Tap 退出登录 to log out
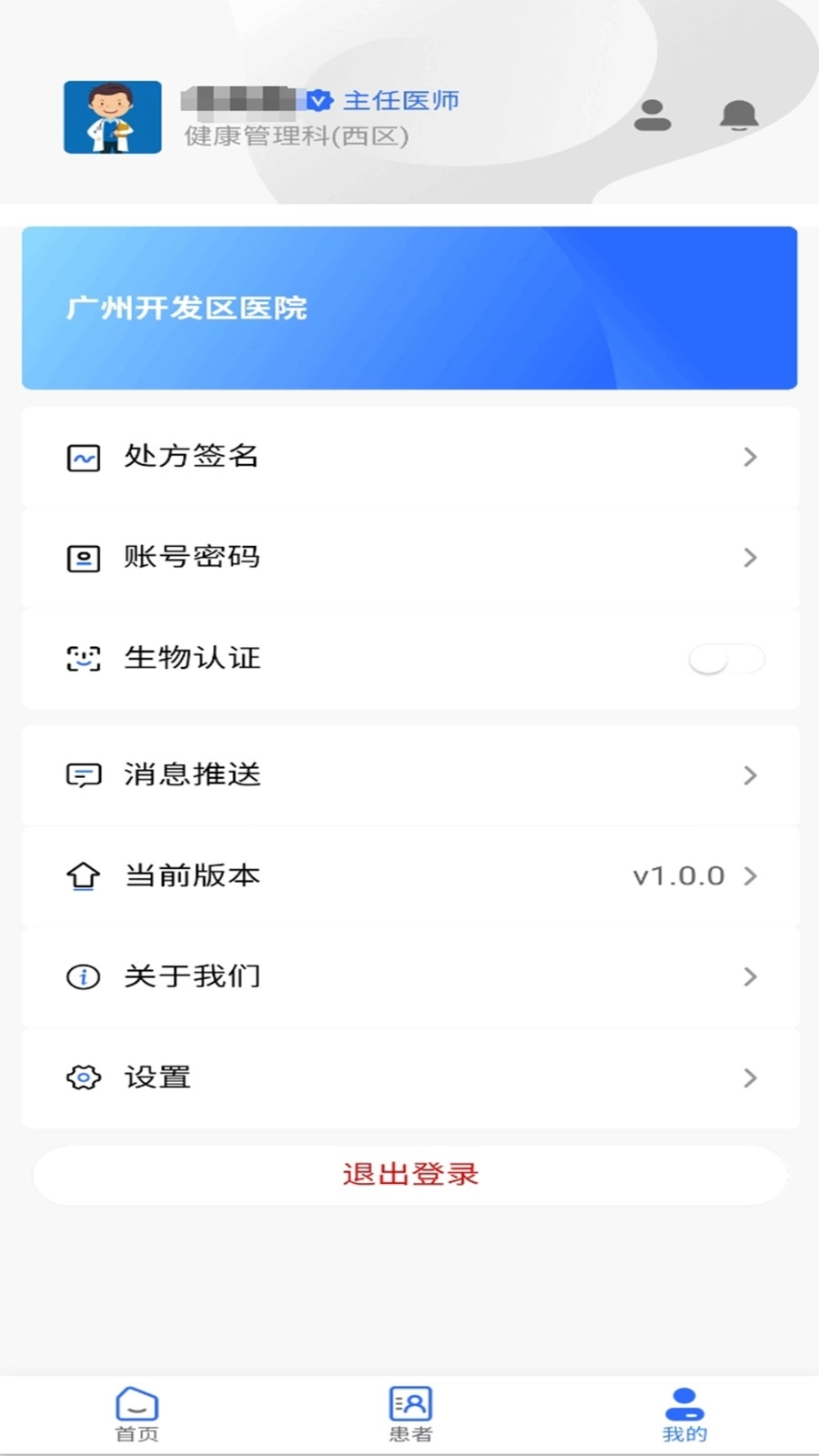 pyautogui.click(x=409, y=1175)
